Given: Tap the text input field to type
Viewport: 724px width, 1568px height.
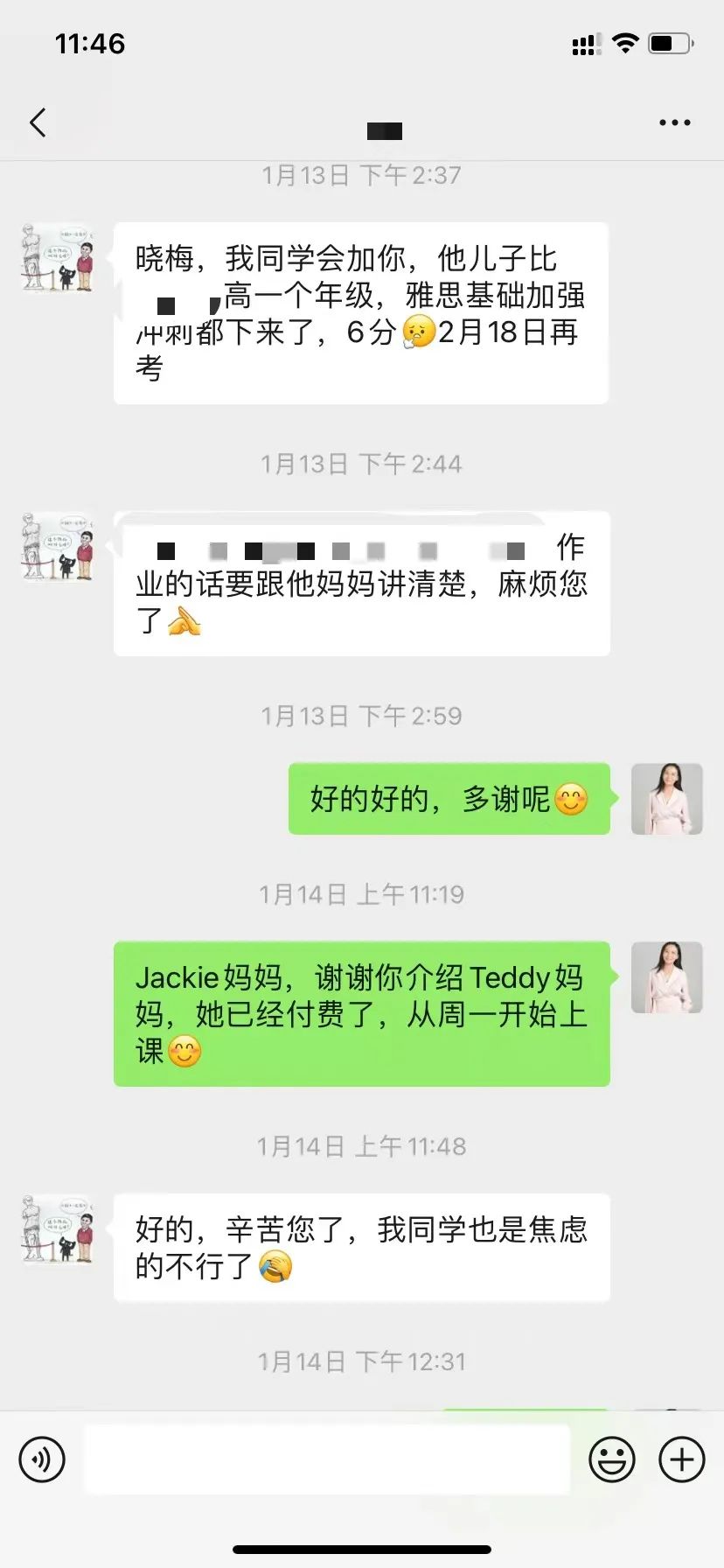Looking at the screenshot, I should [x=328, y=1459].
